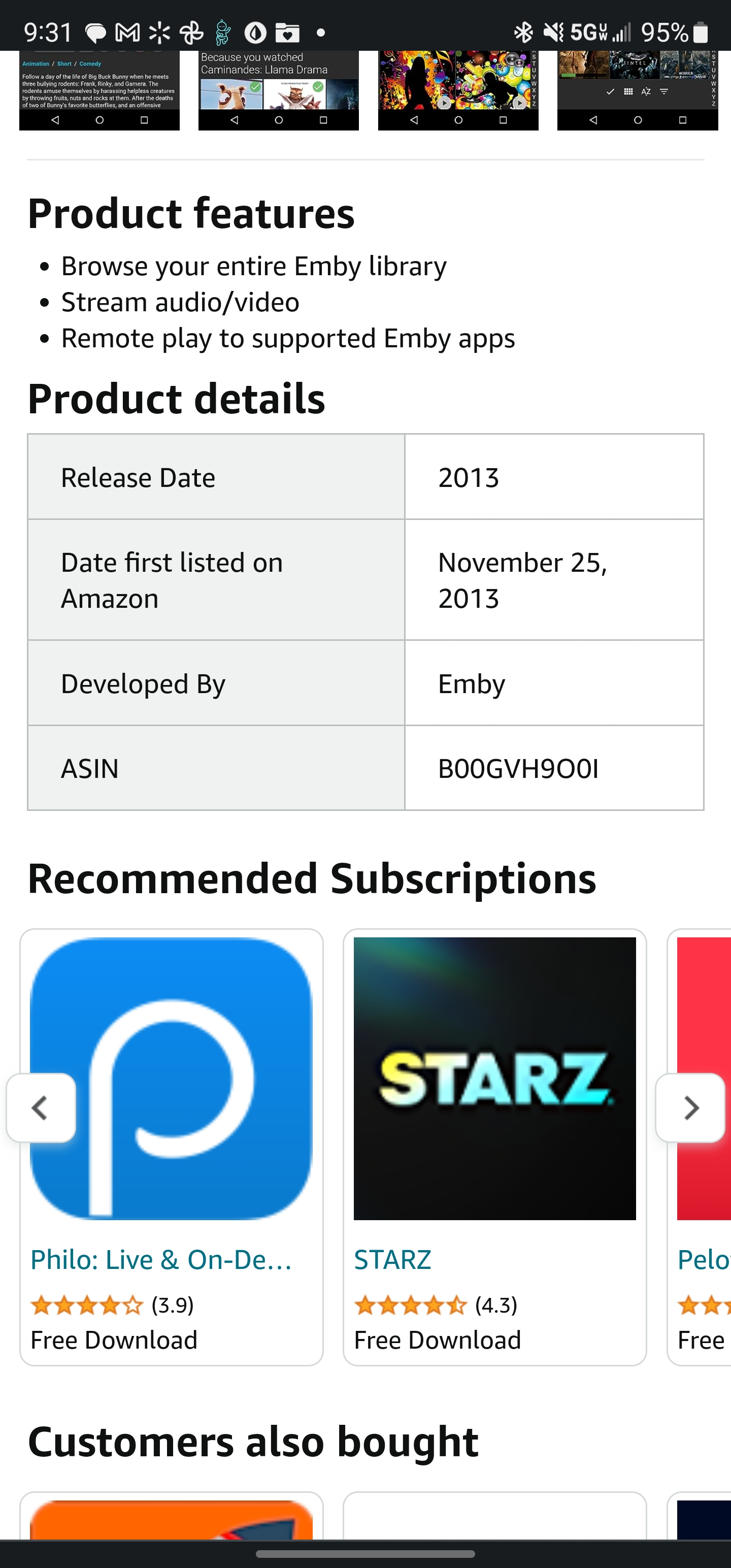Show next recommended subscriptions
The width and height of the screenshot is (731, 1568).
pyautogui.click(x=690, y=1108)
